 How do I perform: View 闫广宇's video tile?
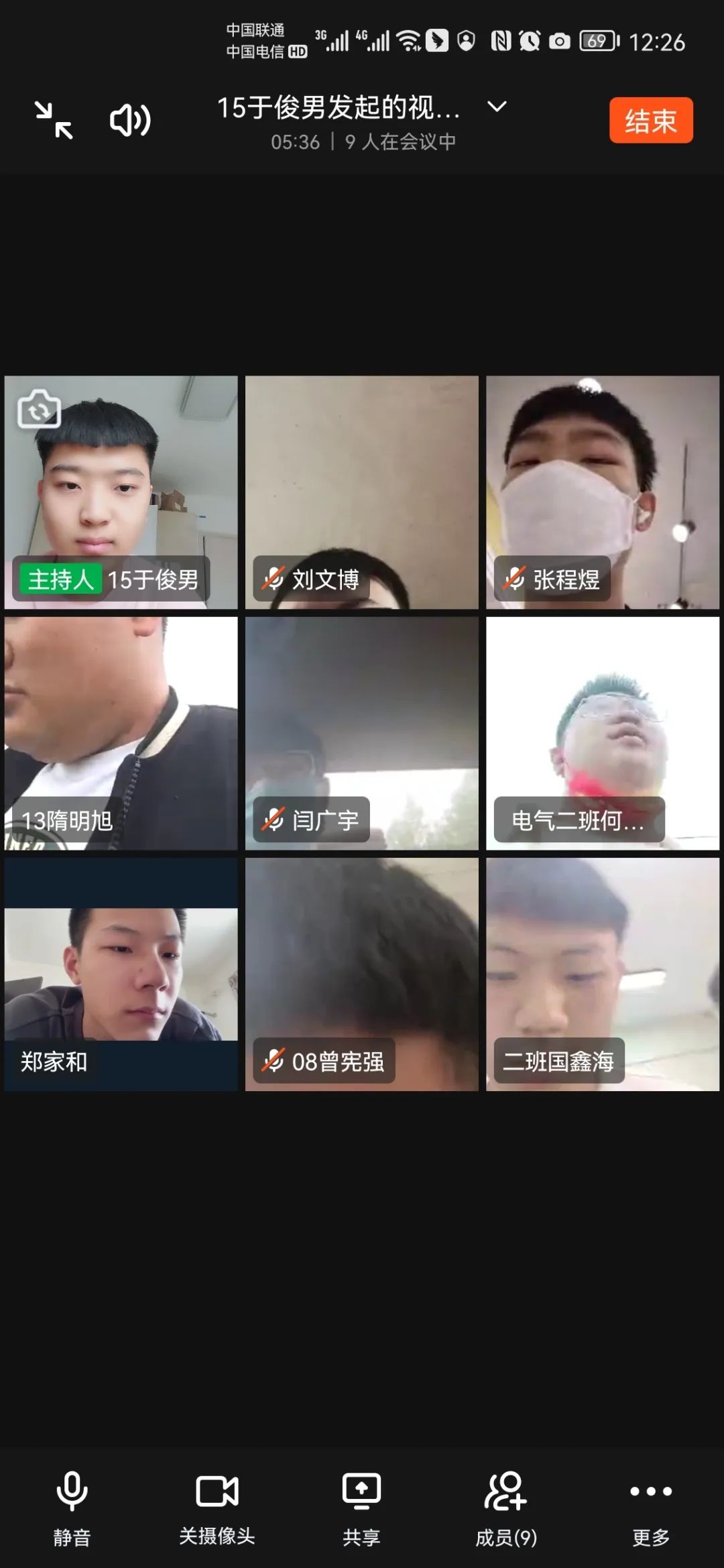point(362,733)
